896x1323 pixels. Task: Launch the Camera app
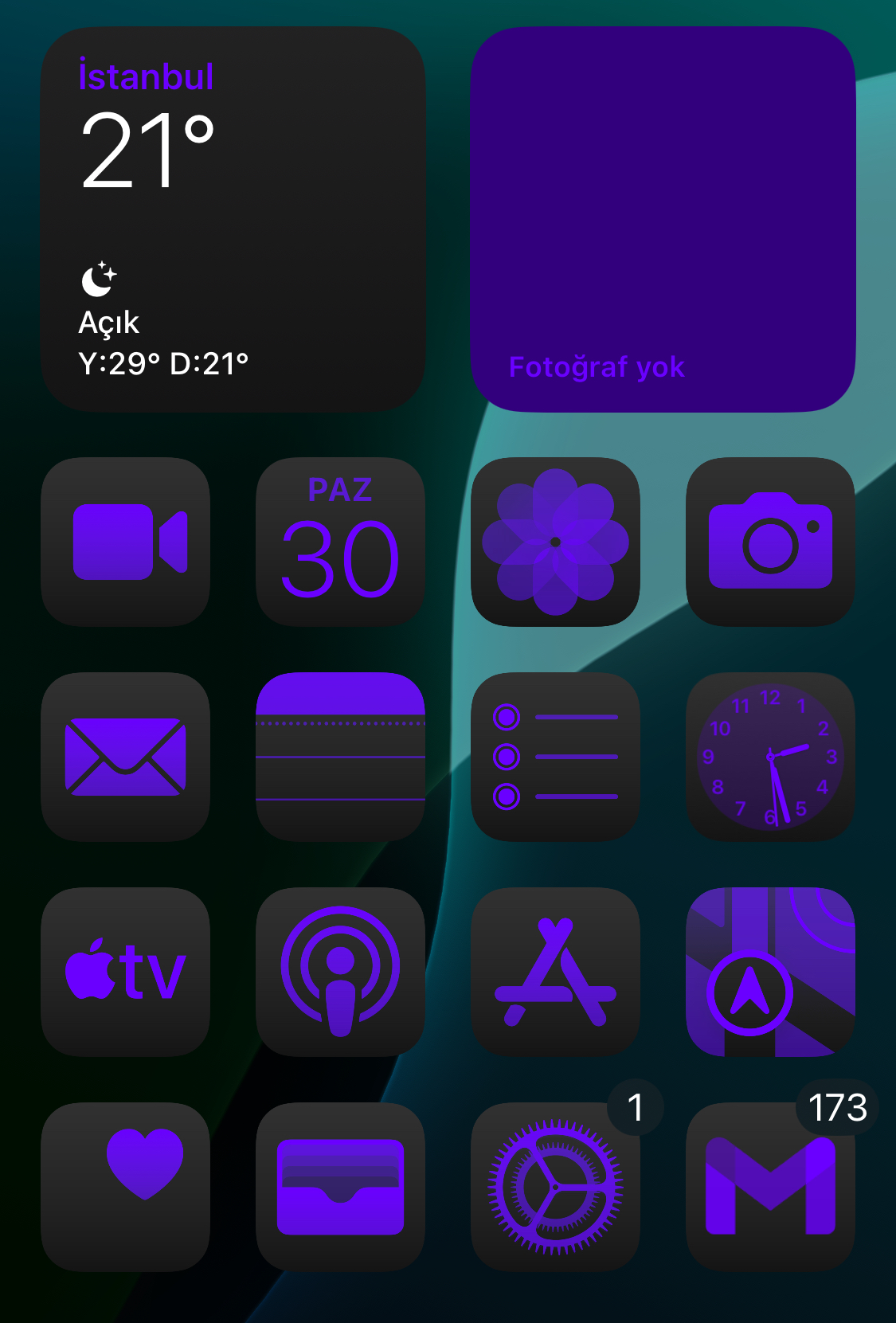click(x=770, y=542)
